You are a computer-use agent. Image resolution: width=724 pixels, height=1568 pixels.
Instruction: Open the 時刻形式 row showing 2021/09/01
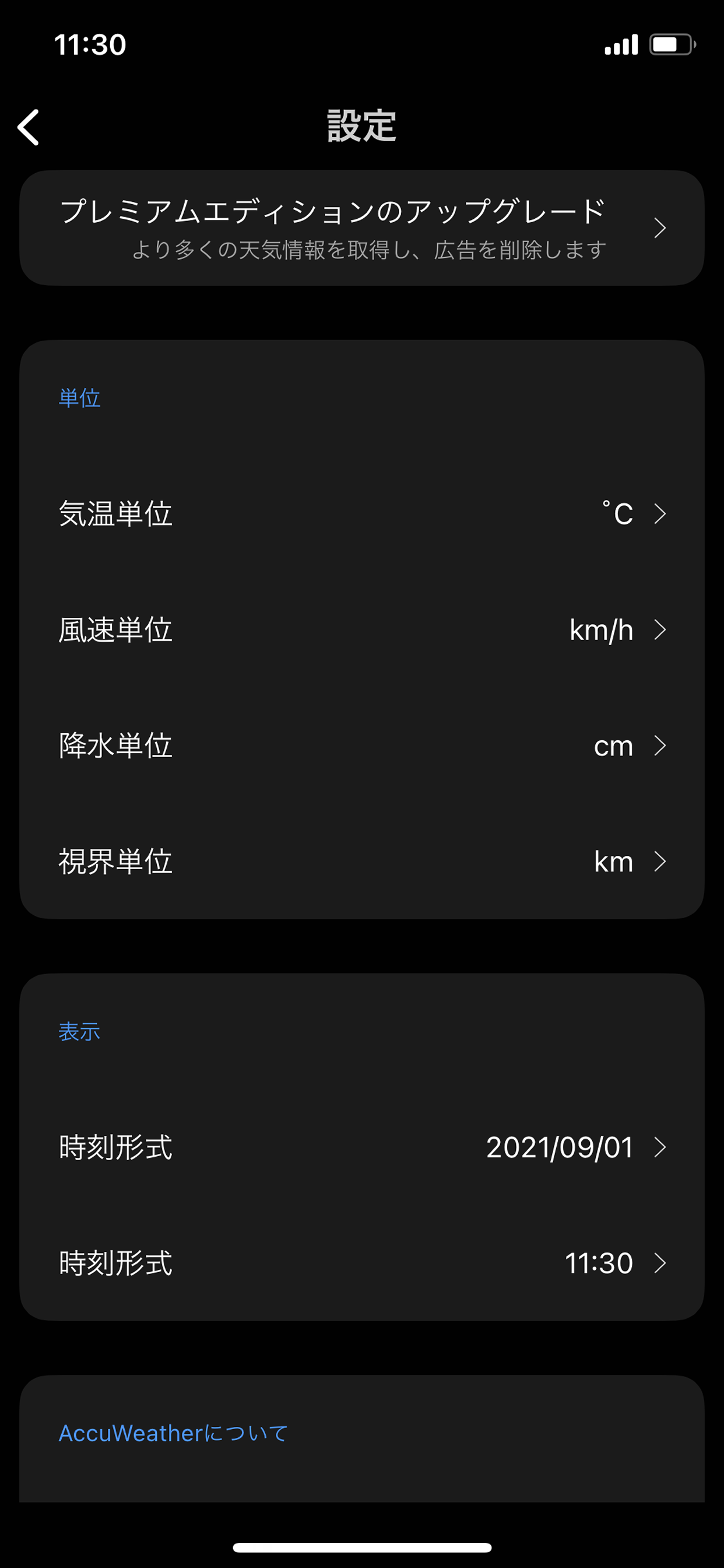coord(362,1147)
